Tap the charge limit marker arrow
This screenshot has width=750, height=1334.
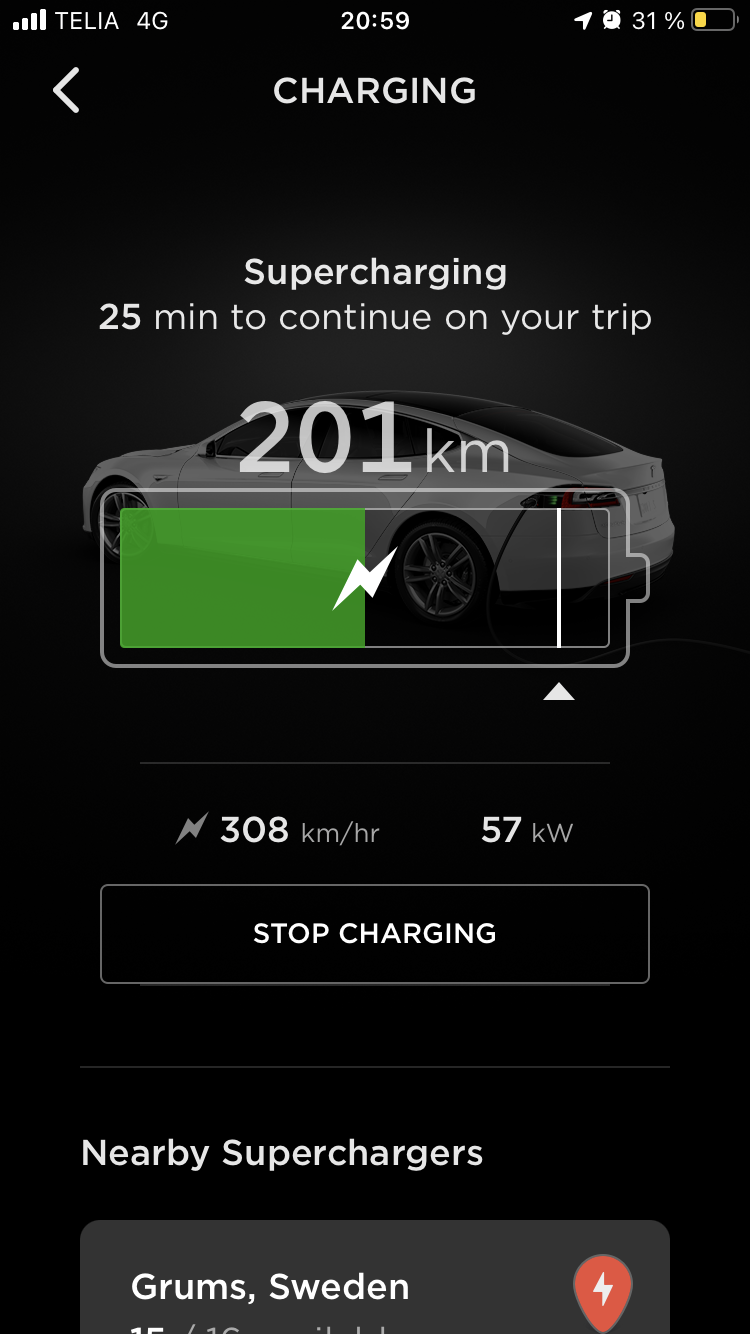tap(558, 691)
